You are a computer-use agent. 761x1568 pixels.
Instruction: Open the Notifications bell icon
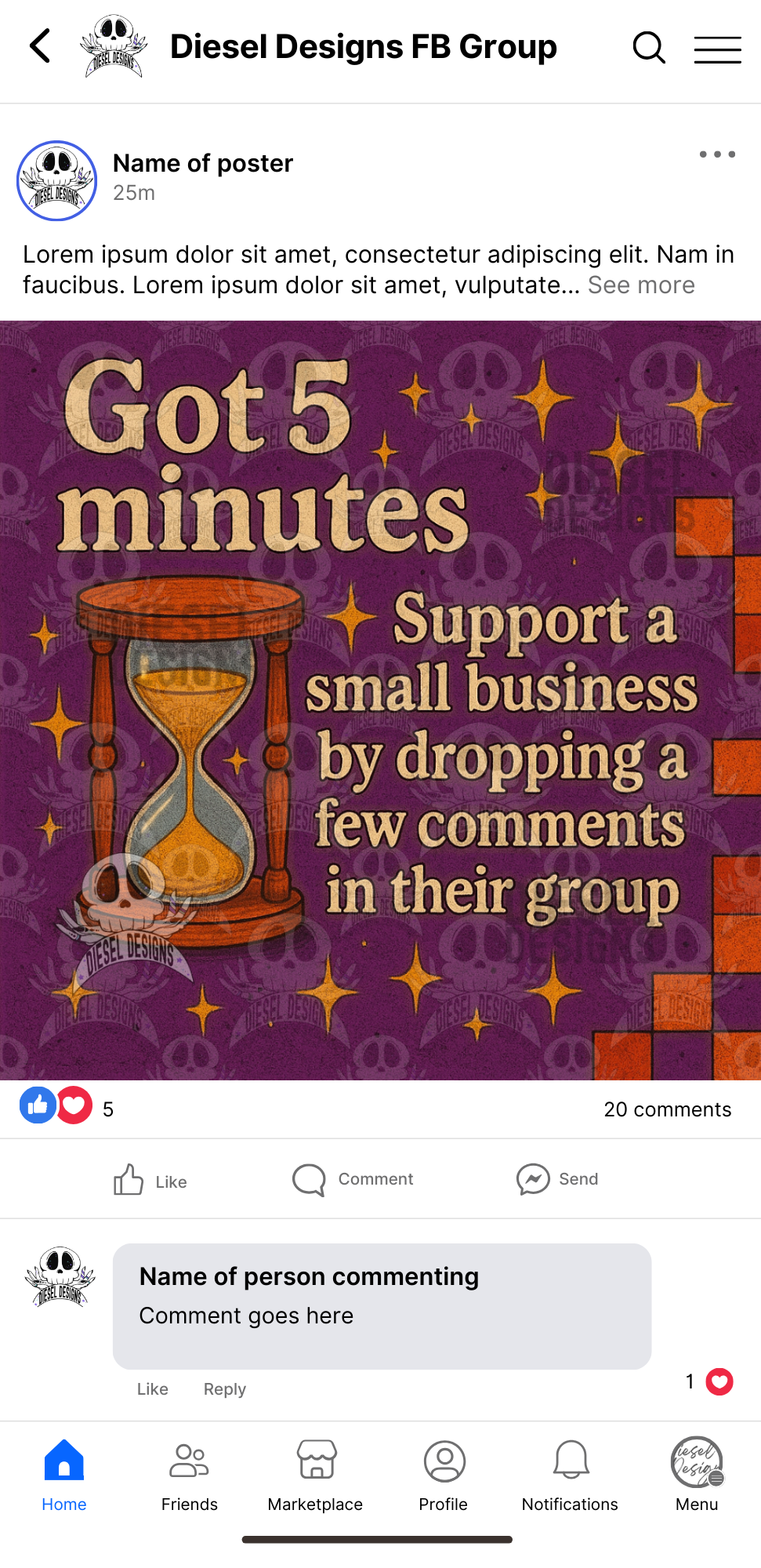pyautogui.click(x=570, y=1474)
